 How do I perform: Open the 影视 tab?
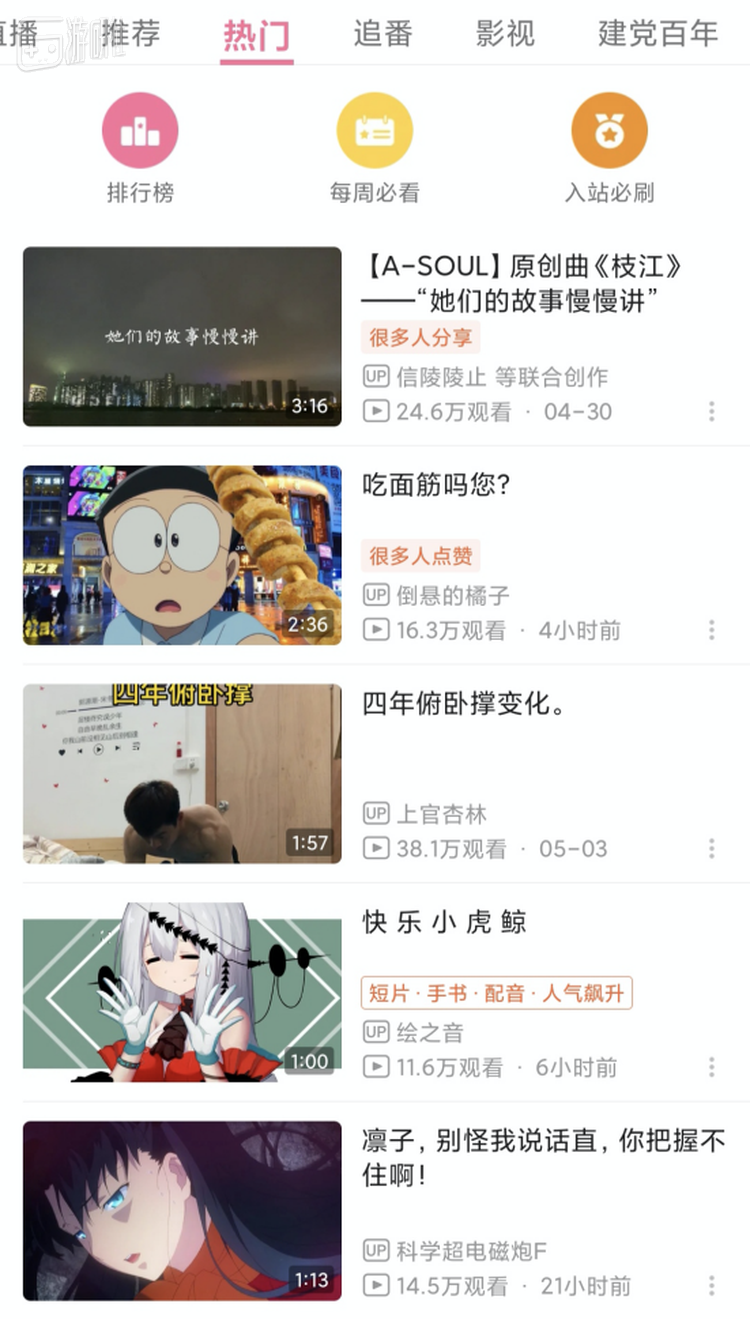pos(505,35)
